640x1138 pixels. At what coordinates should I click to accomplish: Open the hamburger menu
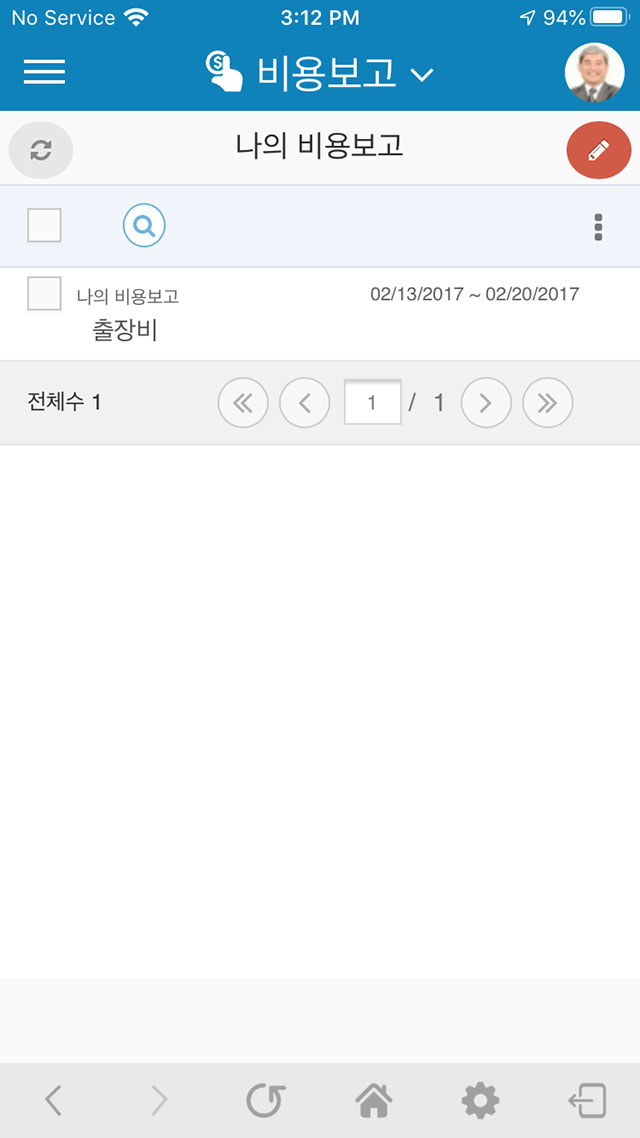[44, 71]
